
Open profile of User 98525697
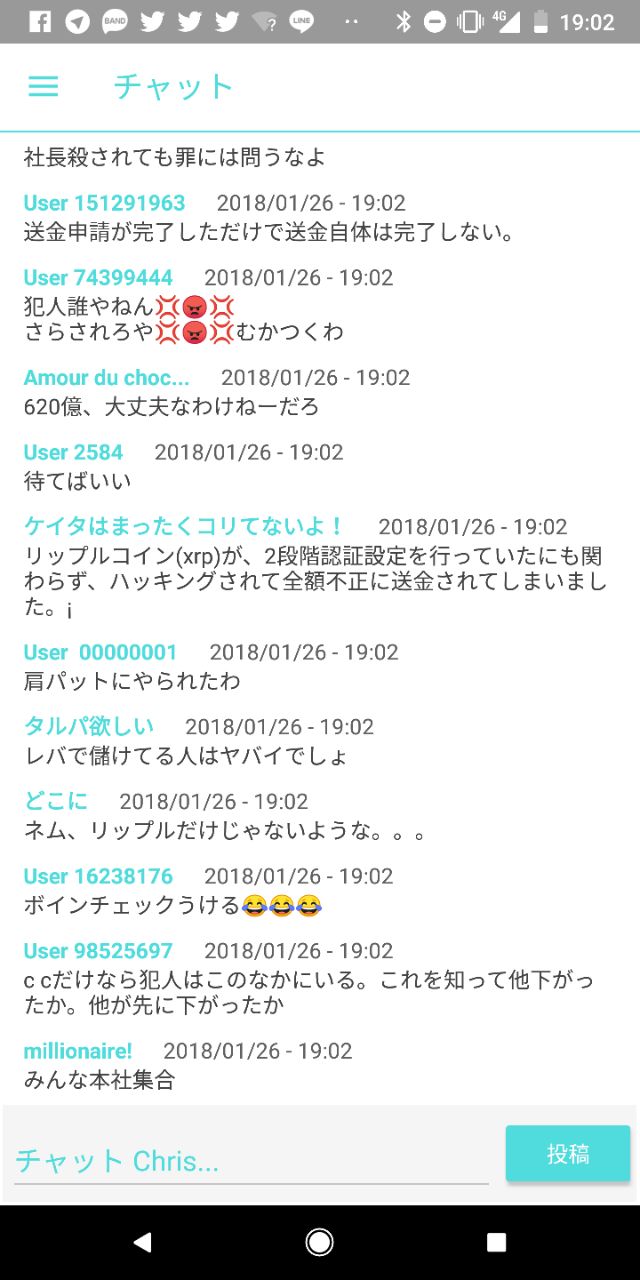coord(98,950)
